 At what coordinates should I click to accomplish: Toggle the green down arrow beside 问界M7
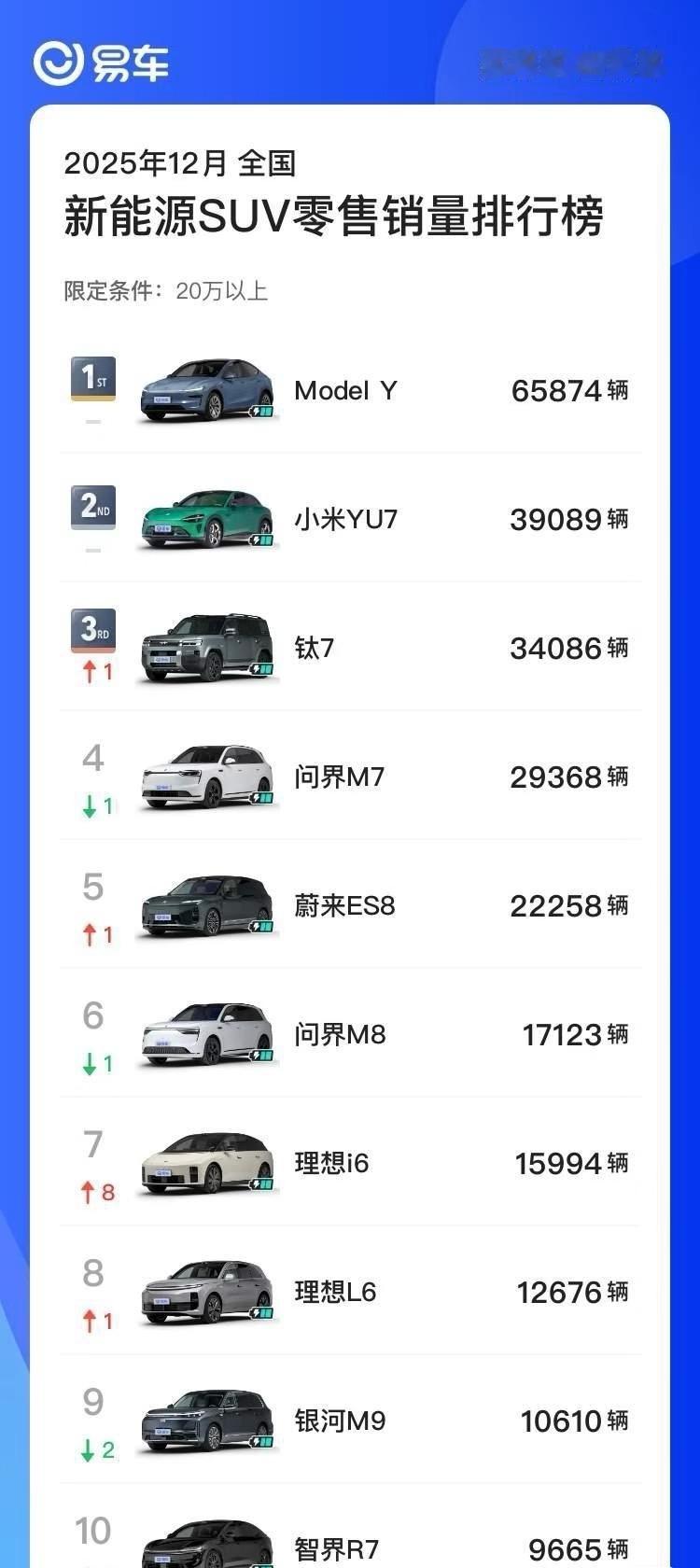coord(91,805)
